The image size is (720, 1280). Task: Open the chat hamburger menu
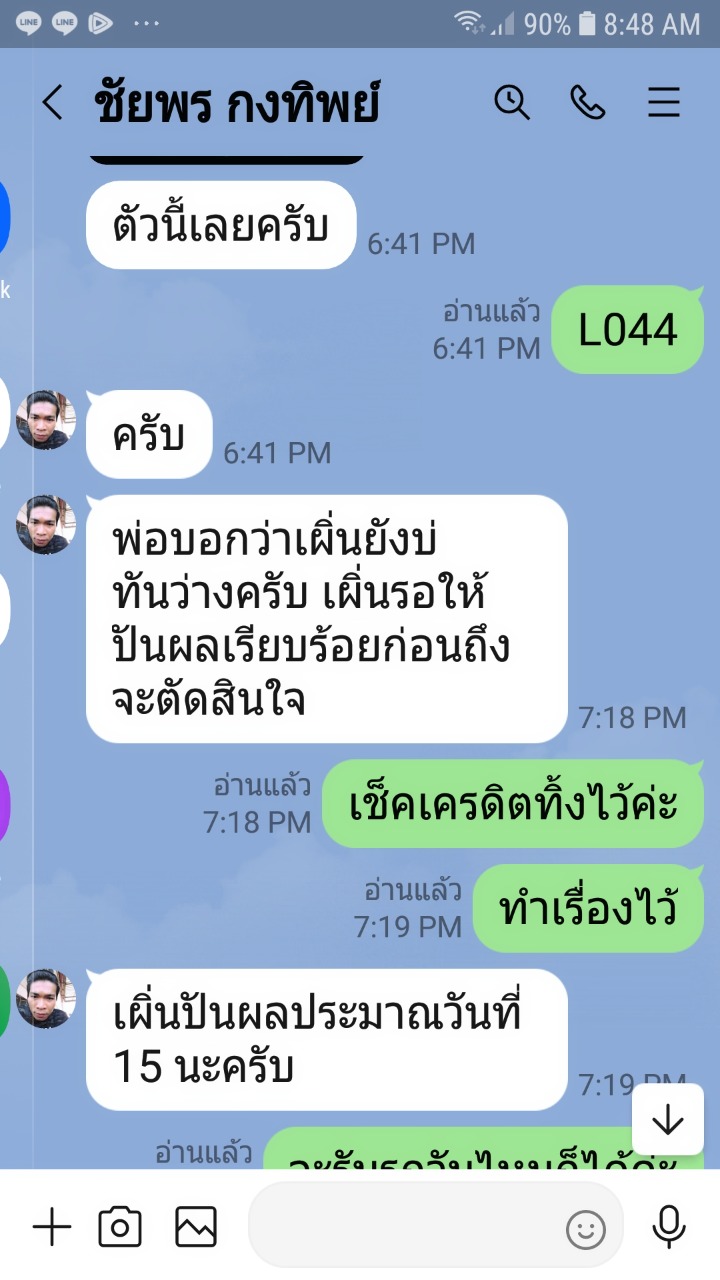click(x=664, y=102)
